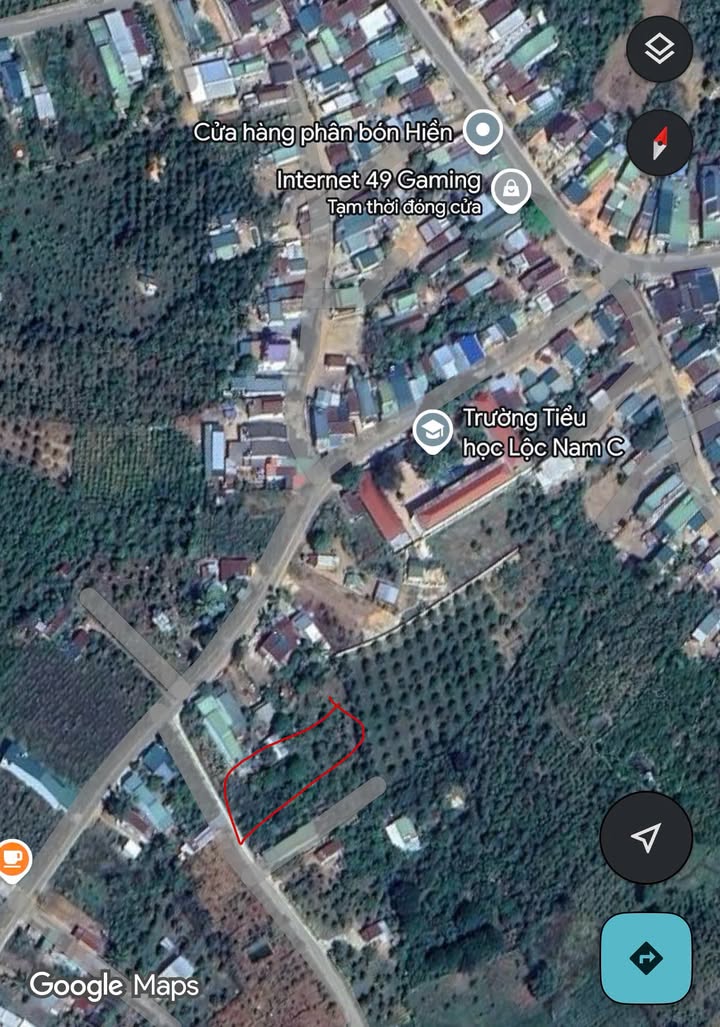This screenshot has height=1027, width=720.
Task: Start directions with the blue button
Action: point(646,958)
